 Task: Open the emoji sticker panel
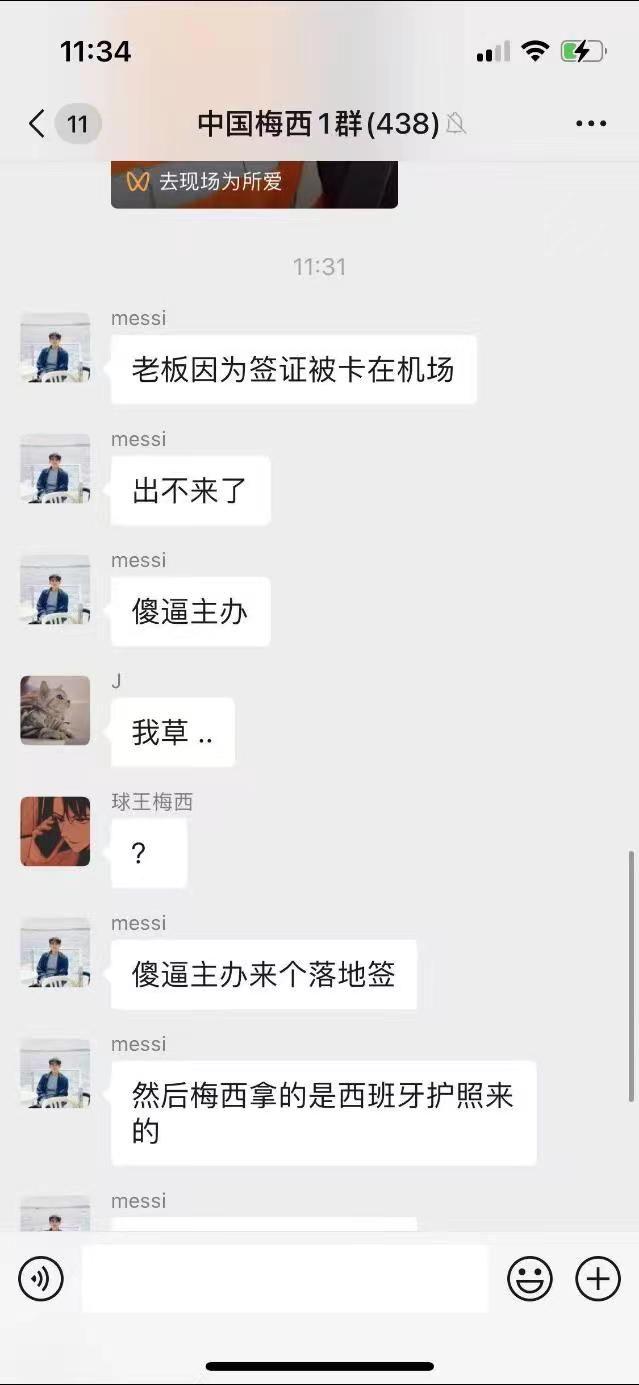529,1279
